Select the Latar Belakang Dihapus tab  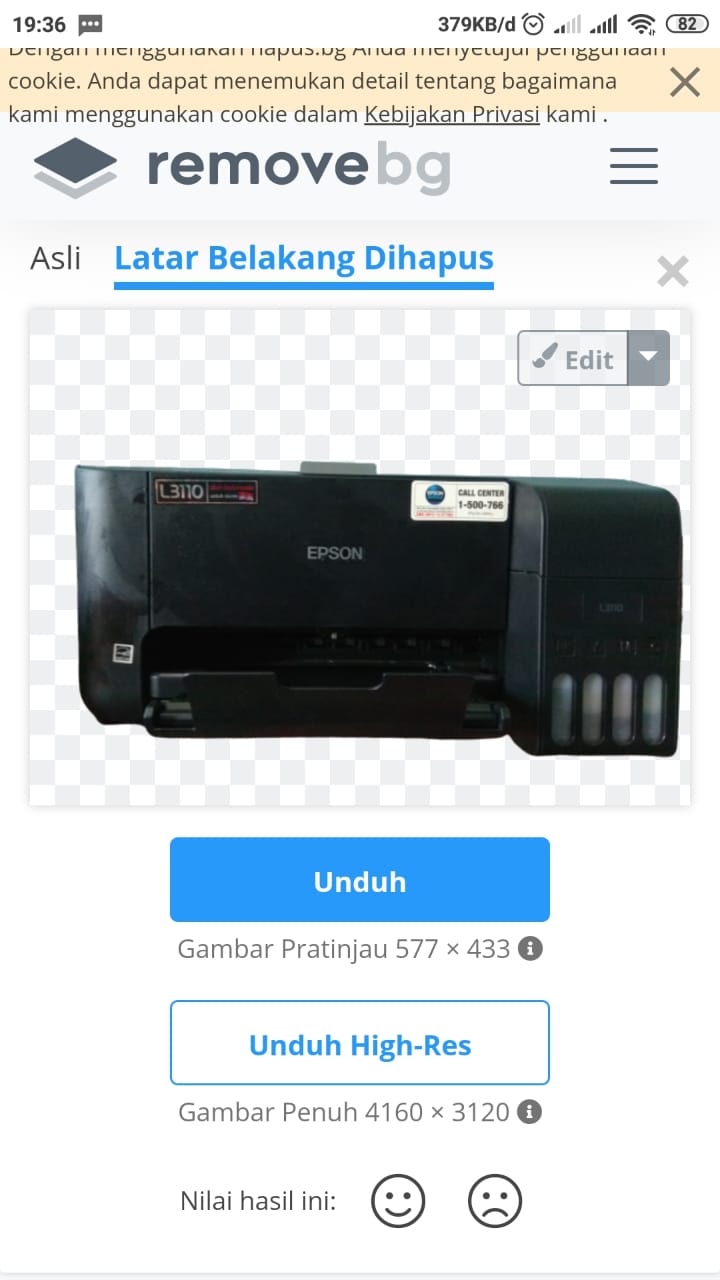pos(304,259)
